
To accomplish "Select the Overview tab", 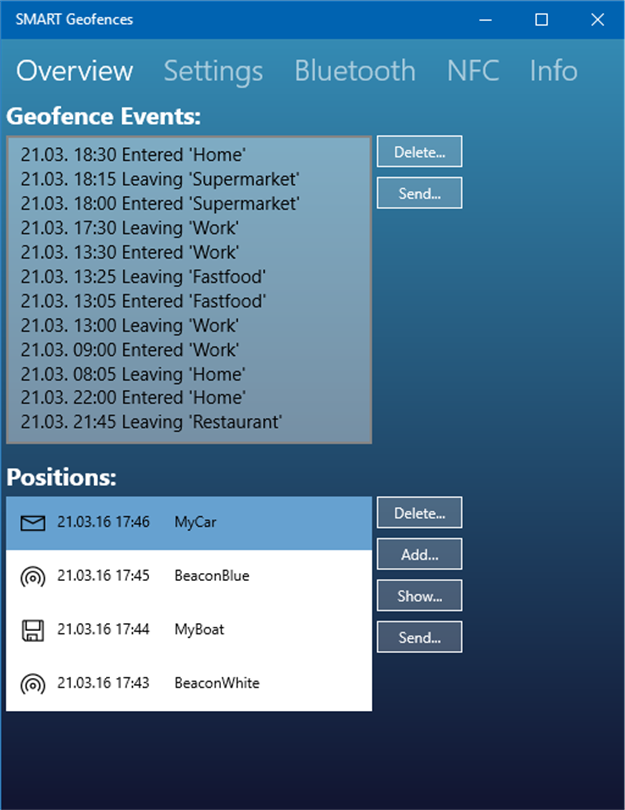I will pos(74,71).
